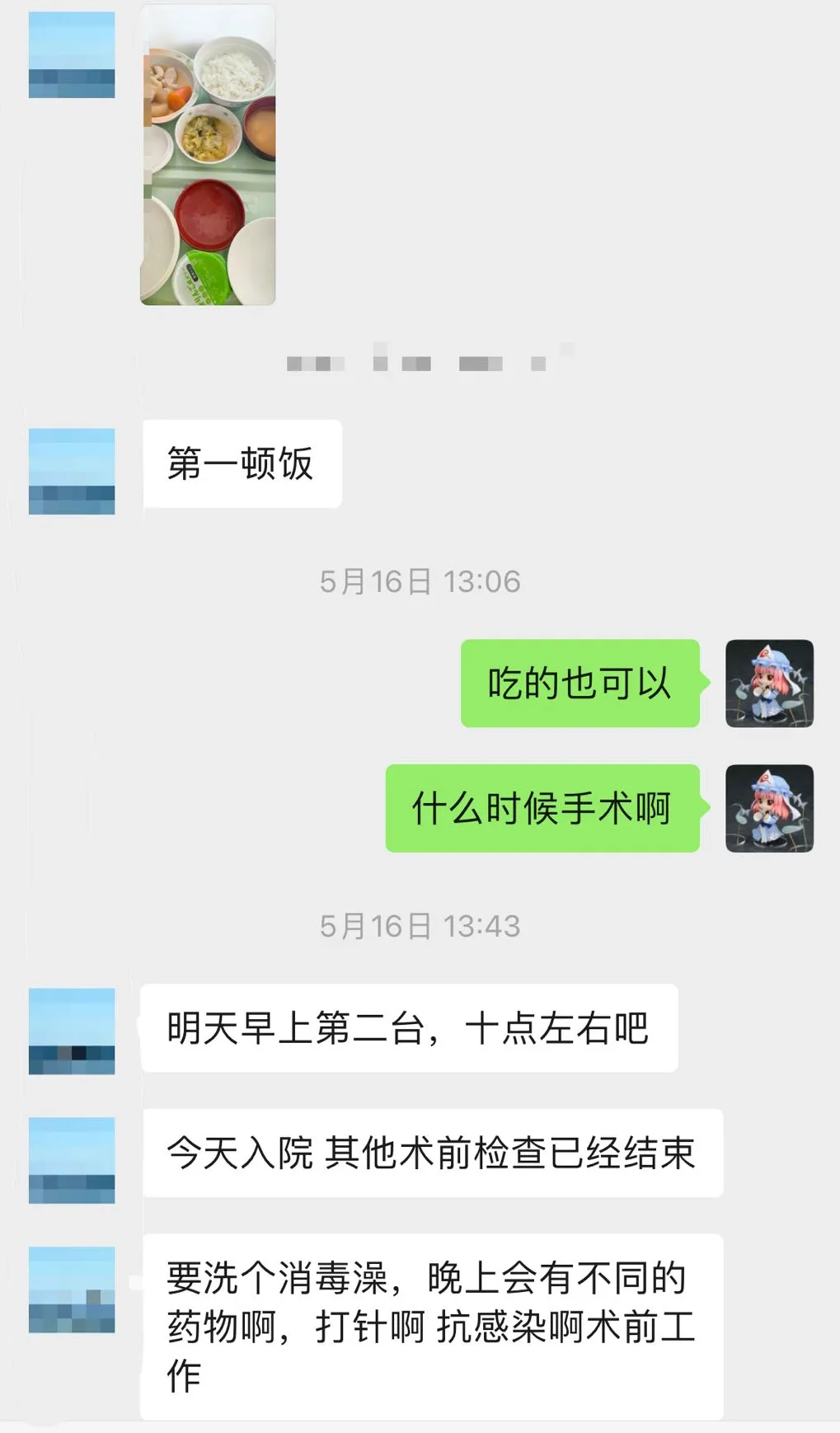Screen dimensions: 840x1433
Task: Open my avatar beside 吃的也可以
Action: click(768, 684)
